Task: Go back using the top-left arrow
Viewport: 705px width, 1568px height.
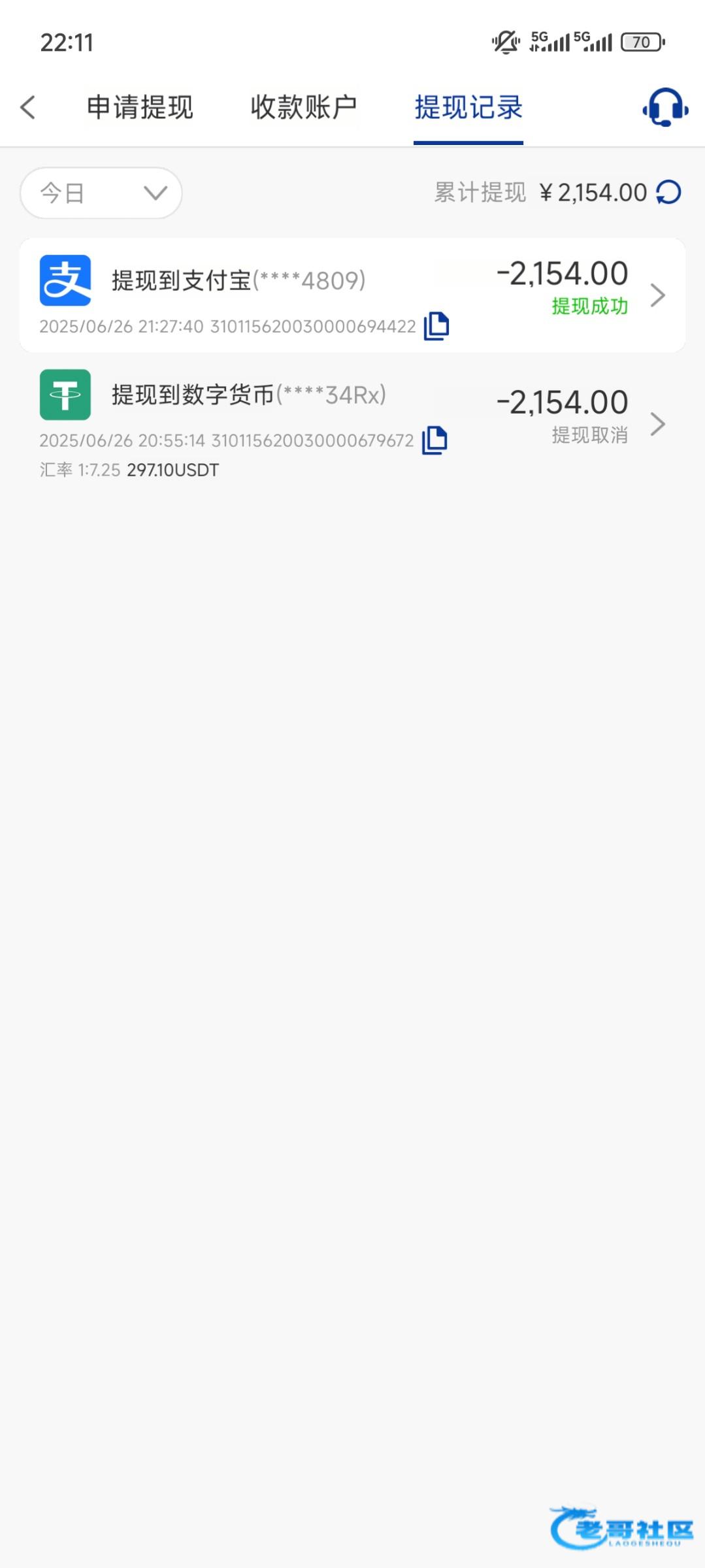Action: click(x=27, y=107)
